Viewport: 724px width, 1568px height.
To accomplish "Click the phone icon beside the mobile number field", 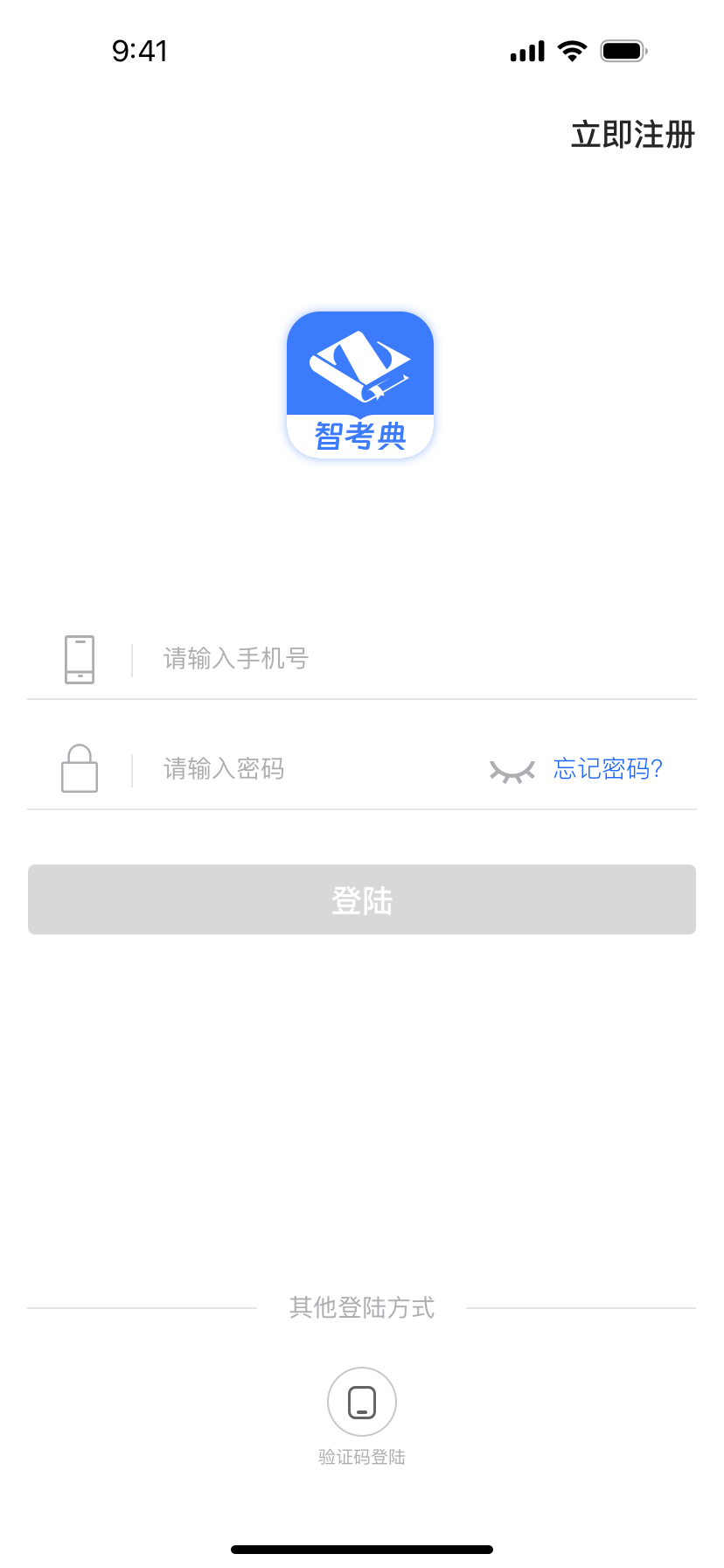I will [x=79, y=657].
